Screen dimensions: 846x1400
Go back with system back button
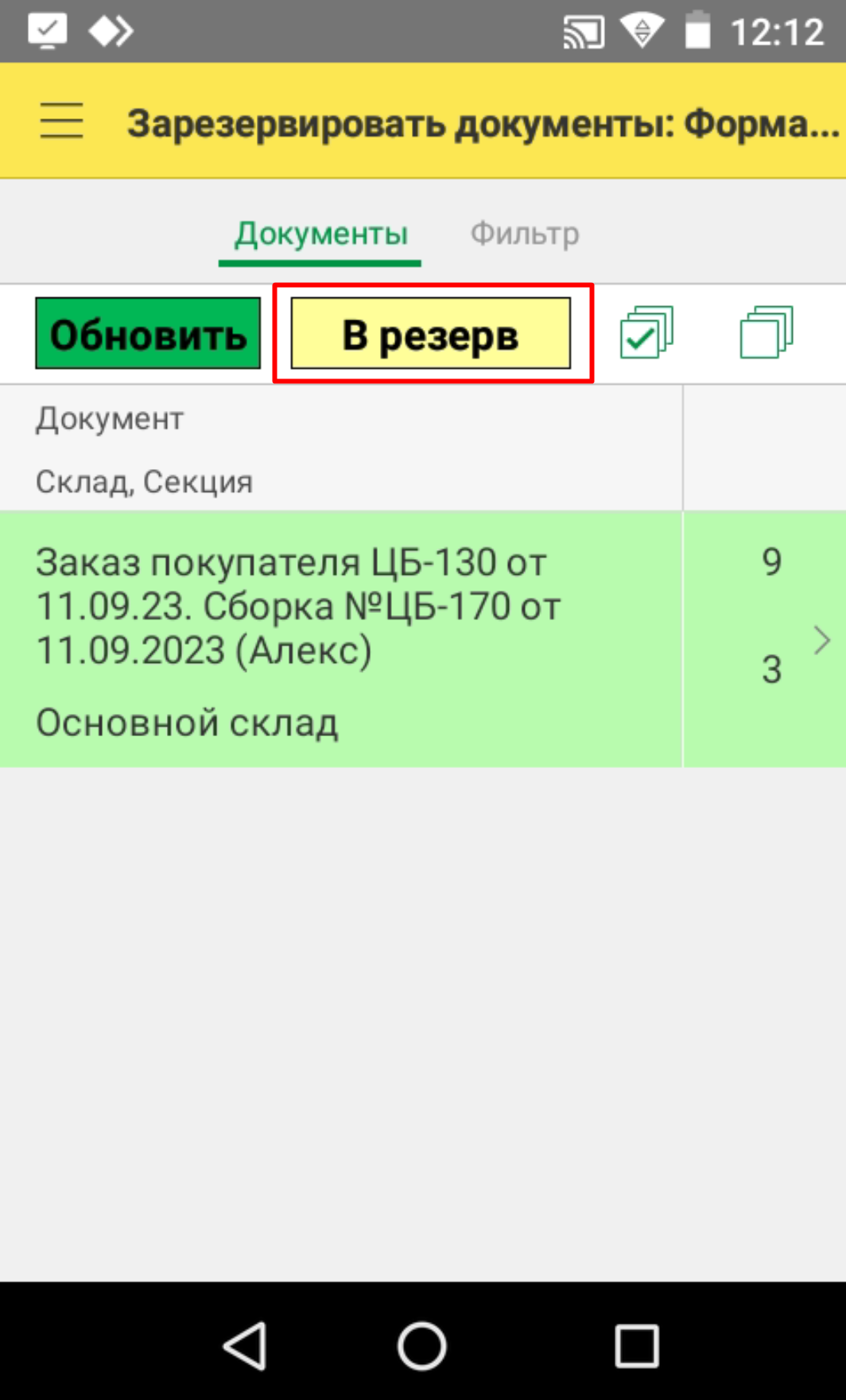point(245,1345)
